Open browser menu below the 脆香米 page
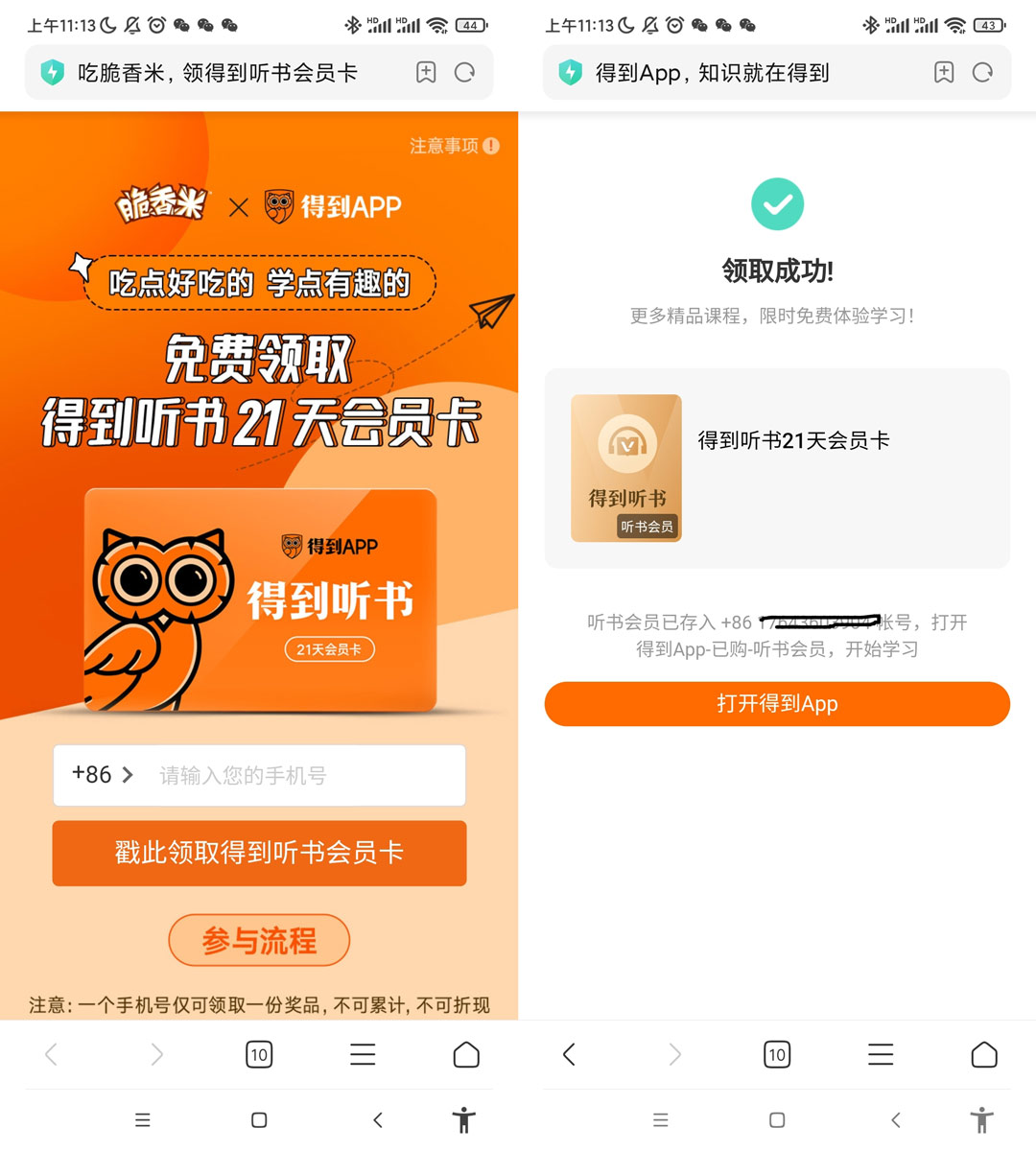This screenshot has height=1151, width=1036. [x=363, y=1055]
